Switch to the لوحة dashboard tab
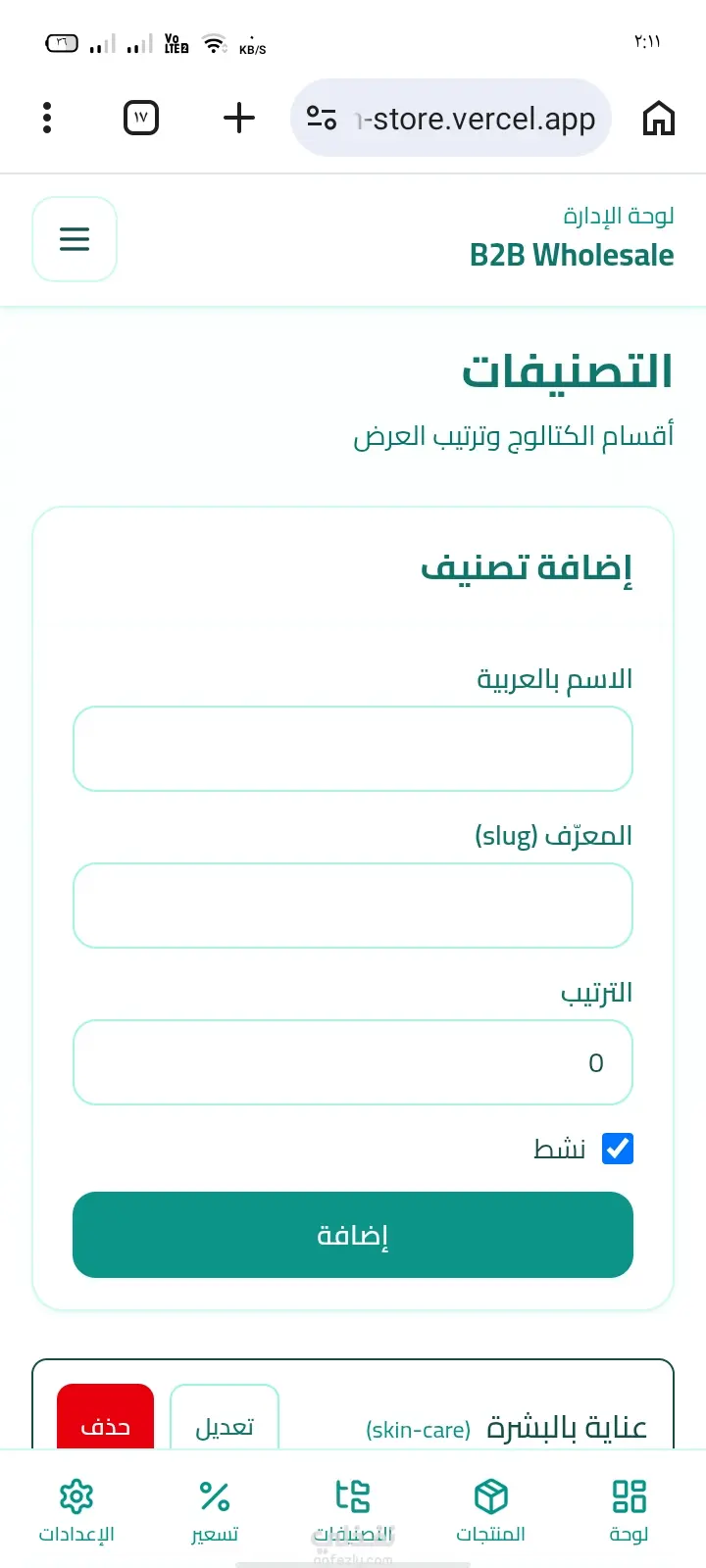706x1568 pixels. [x=629, y=1511]
